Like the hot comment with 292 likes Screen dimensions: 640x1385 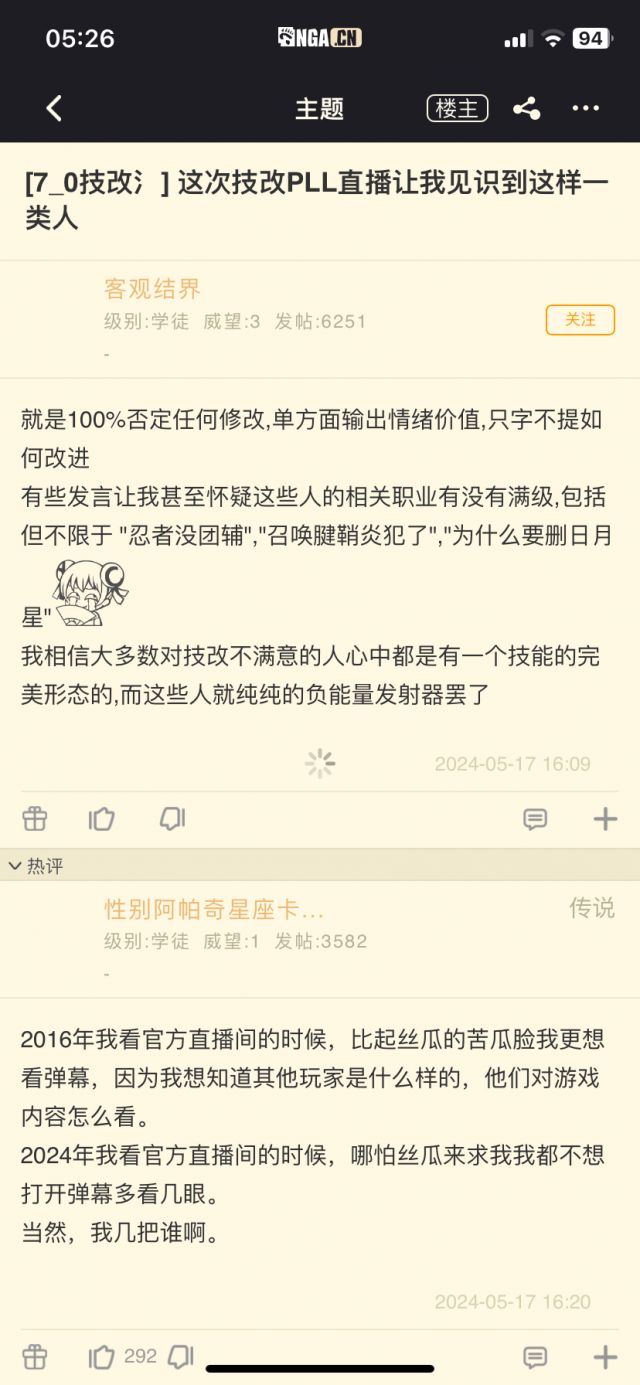pos(102,1356)
